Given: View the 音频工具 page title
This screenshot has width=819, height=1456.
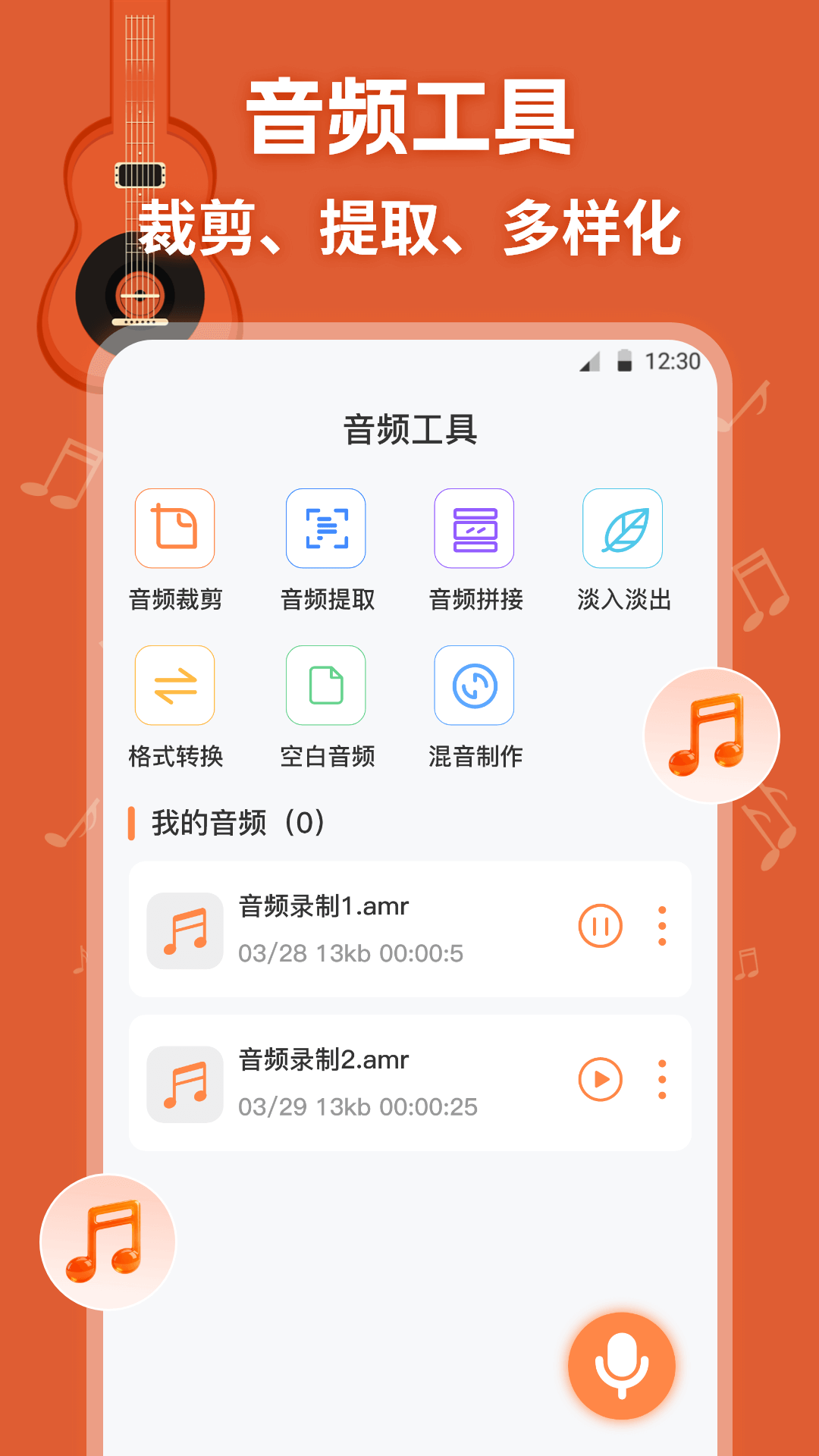Looking at the screenshot, I should [x=409, y=427].
